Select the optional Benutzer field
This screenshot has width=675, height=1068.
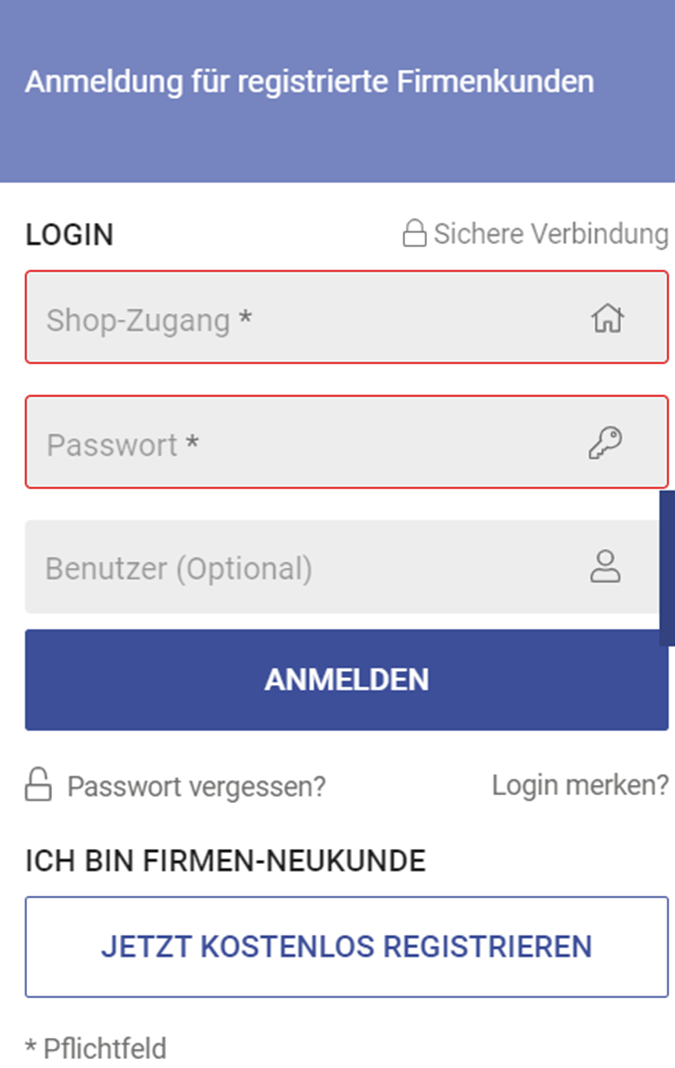click(300, 567)
